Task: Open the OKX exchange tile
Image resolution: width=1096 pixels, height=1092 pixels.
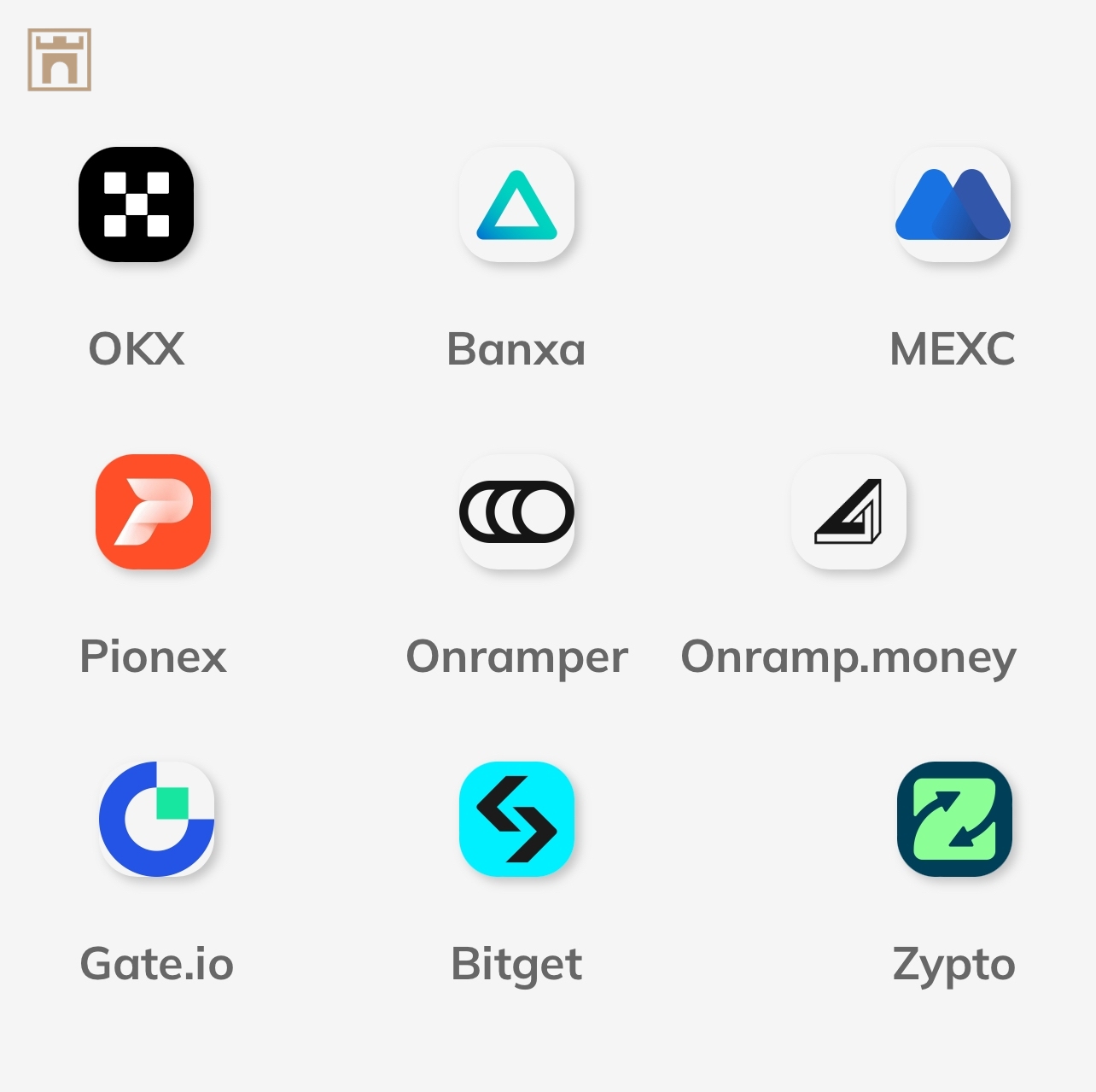Action: (136, 205)
